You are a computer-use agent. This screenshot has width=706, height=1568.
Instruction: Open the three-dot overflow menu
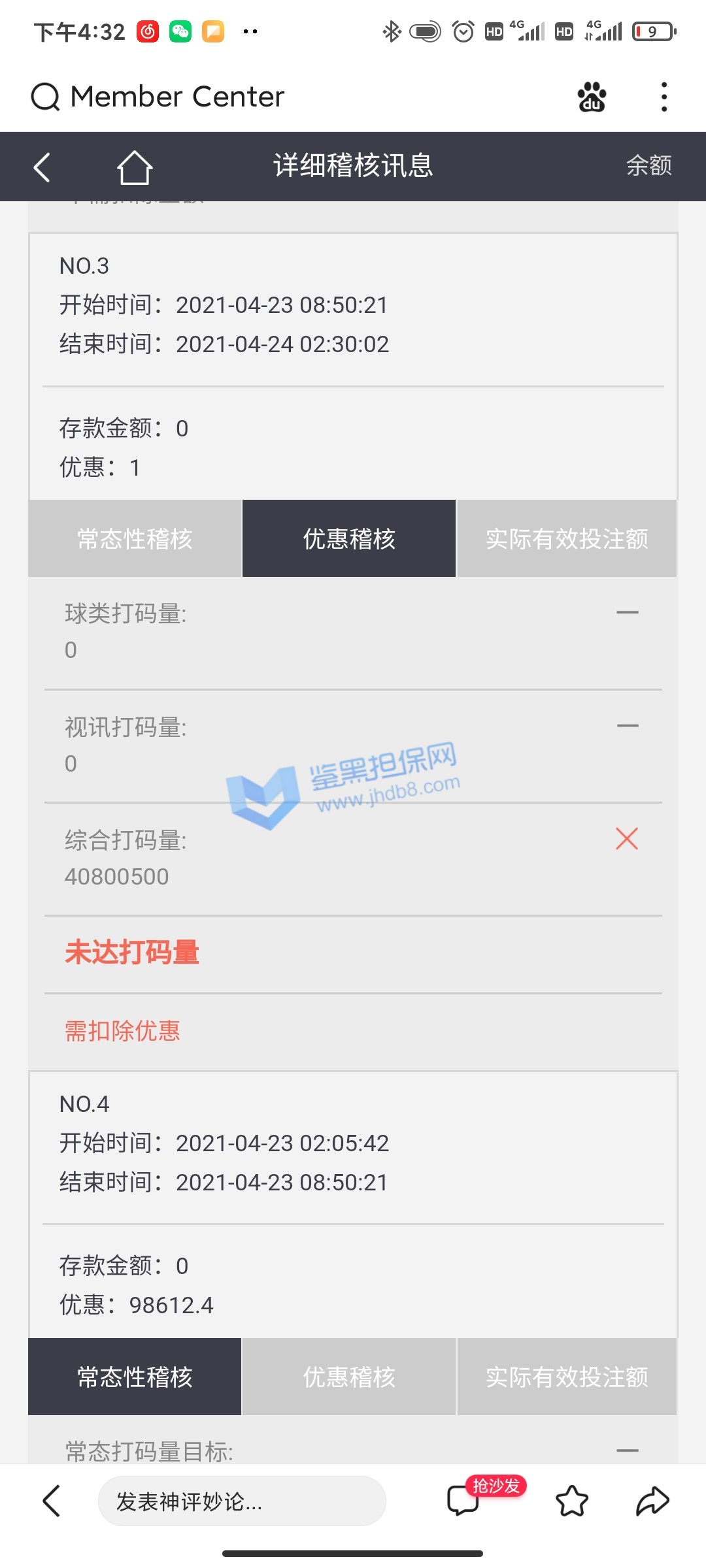click(x=664, y=97)
